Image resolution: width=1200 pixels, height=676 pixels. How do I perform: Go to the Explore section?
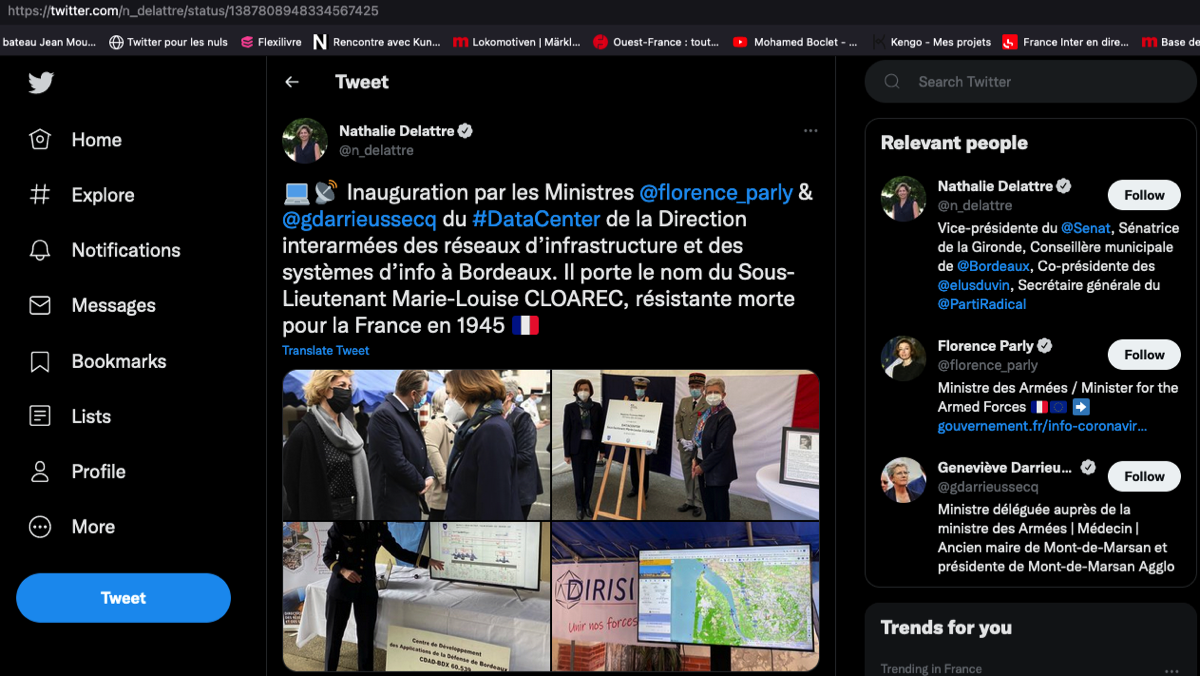click(x=101, y=195)
